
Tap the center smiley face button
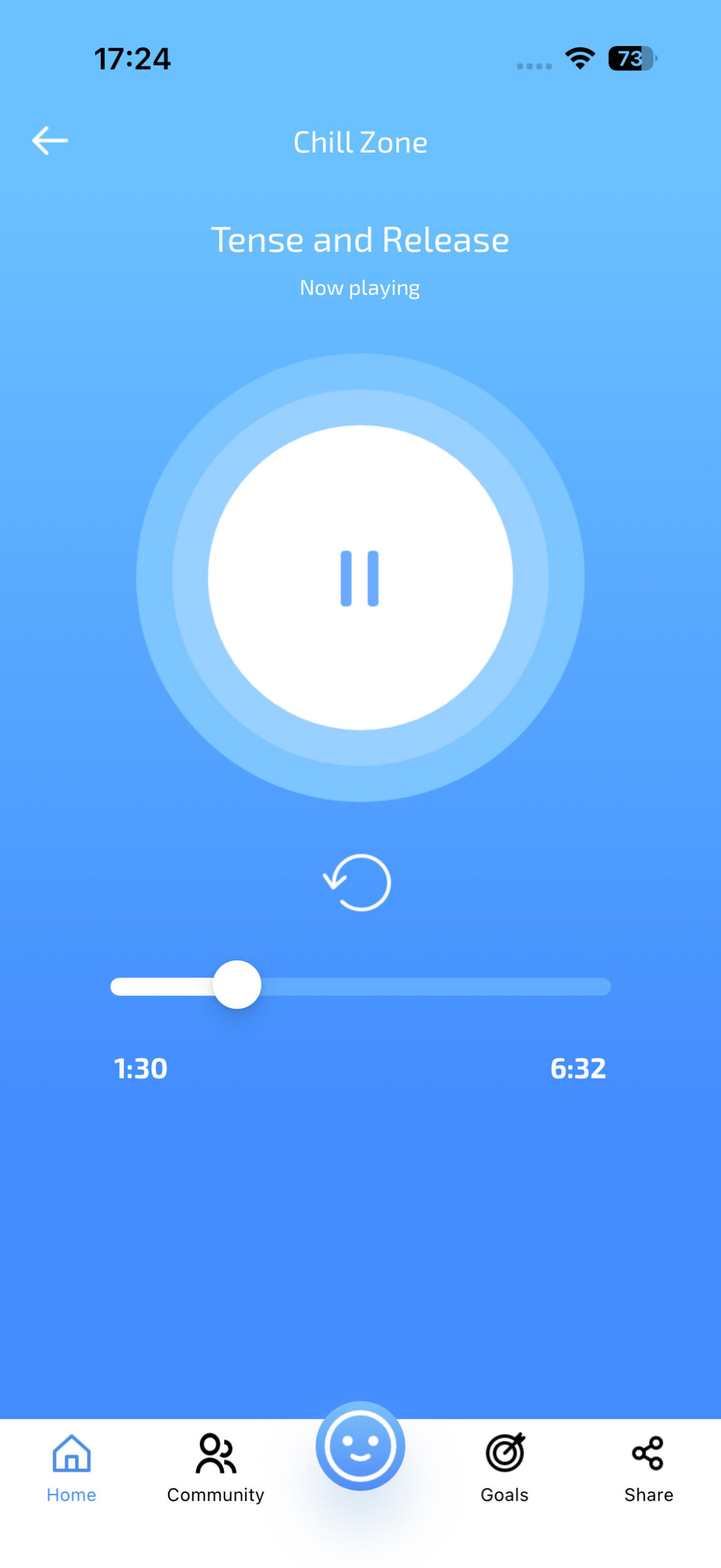[360, 1445]
